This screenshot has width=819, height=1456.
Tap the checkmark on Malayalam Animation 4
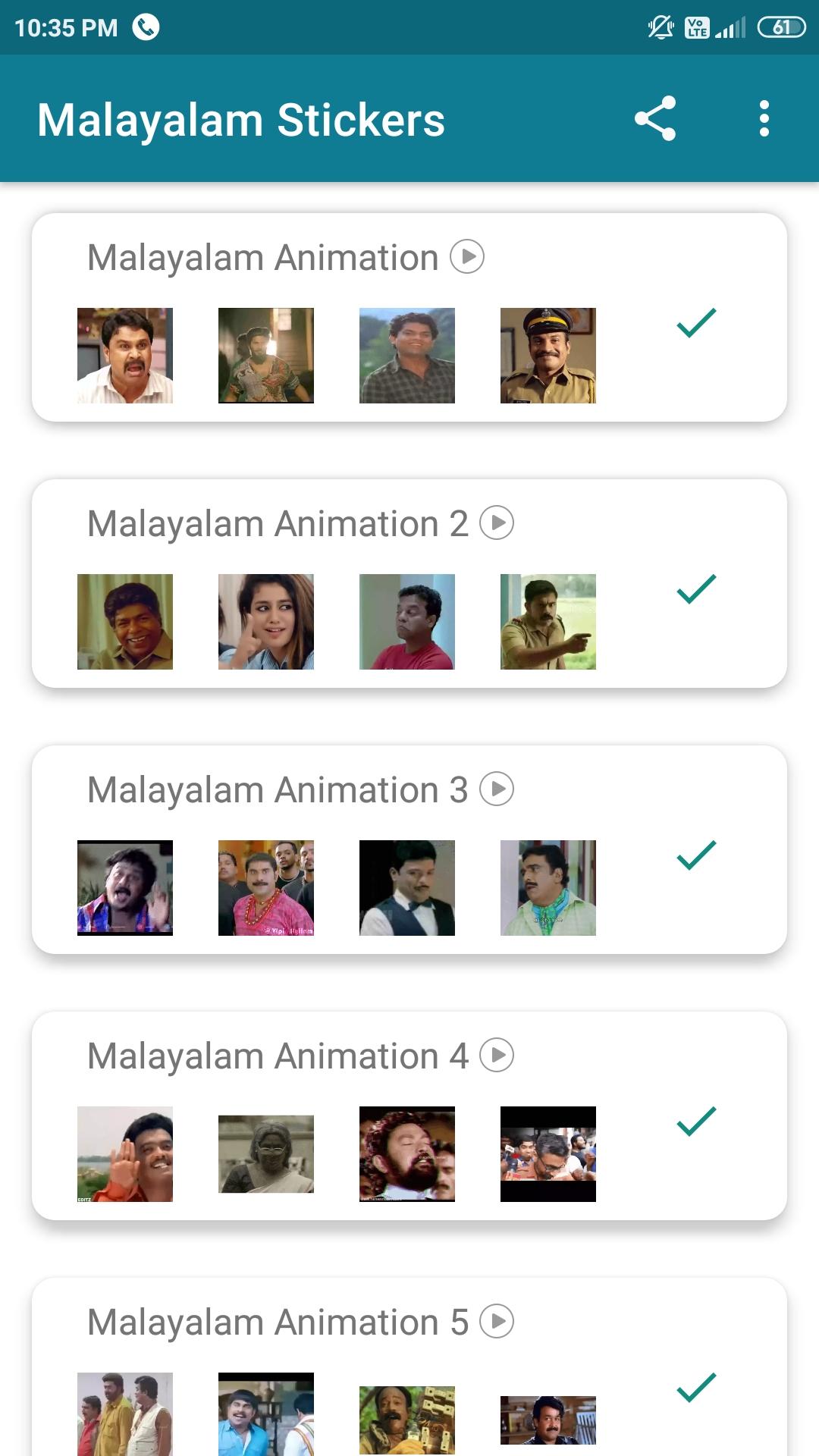(x=696, y=1122)
